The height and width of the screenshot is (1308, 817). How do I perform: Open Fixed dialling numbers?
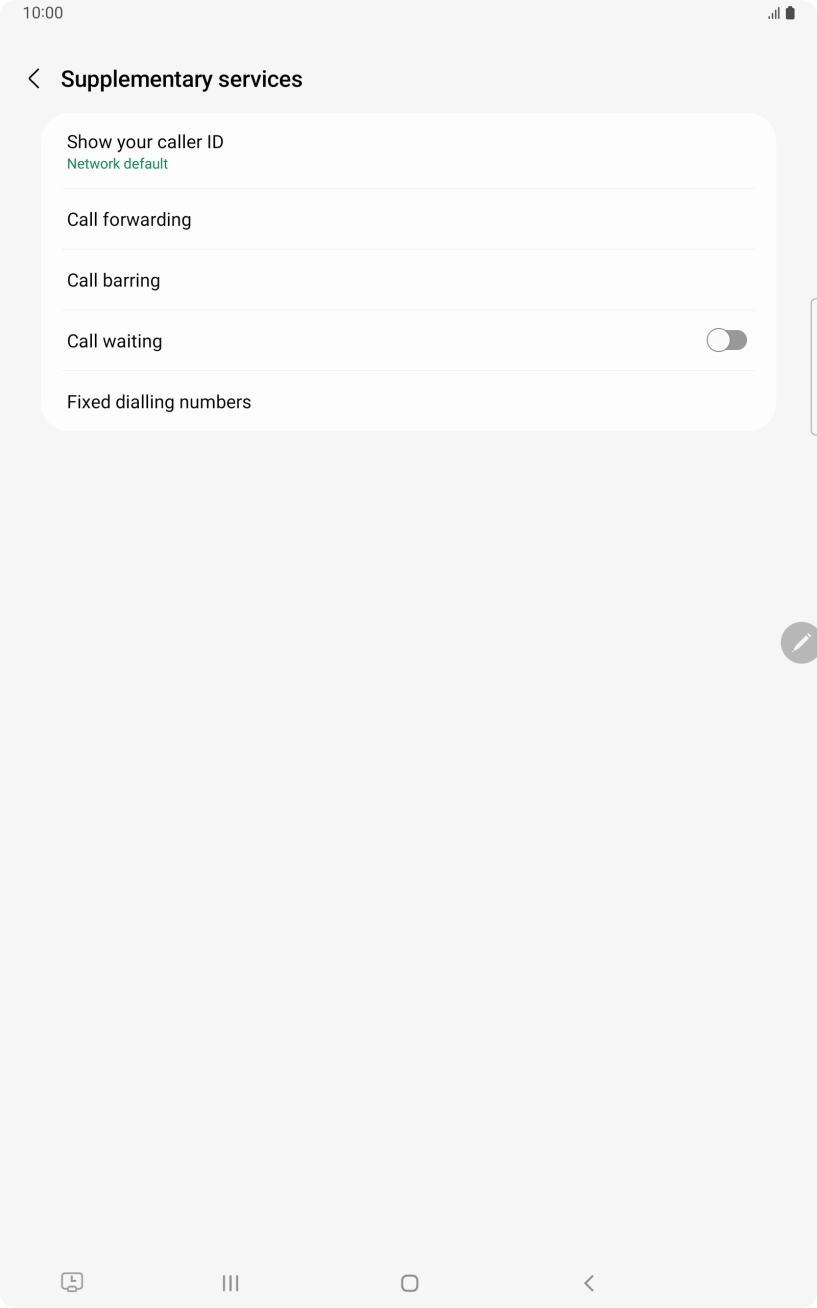tap(408, 402)
